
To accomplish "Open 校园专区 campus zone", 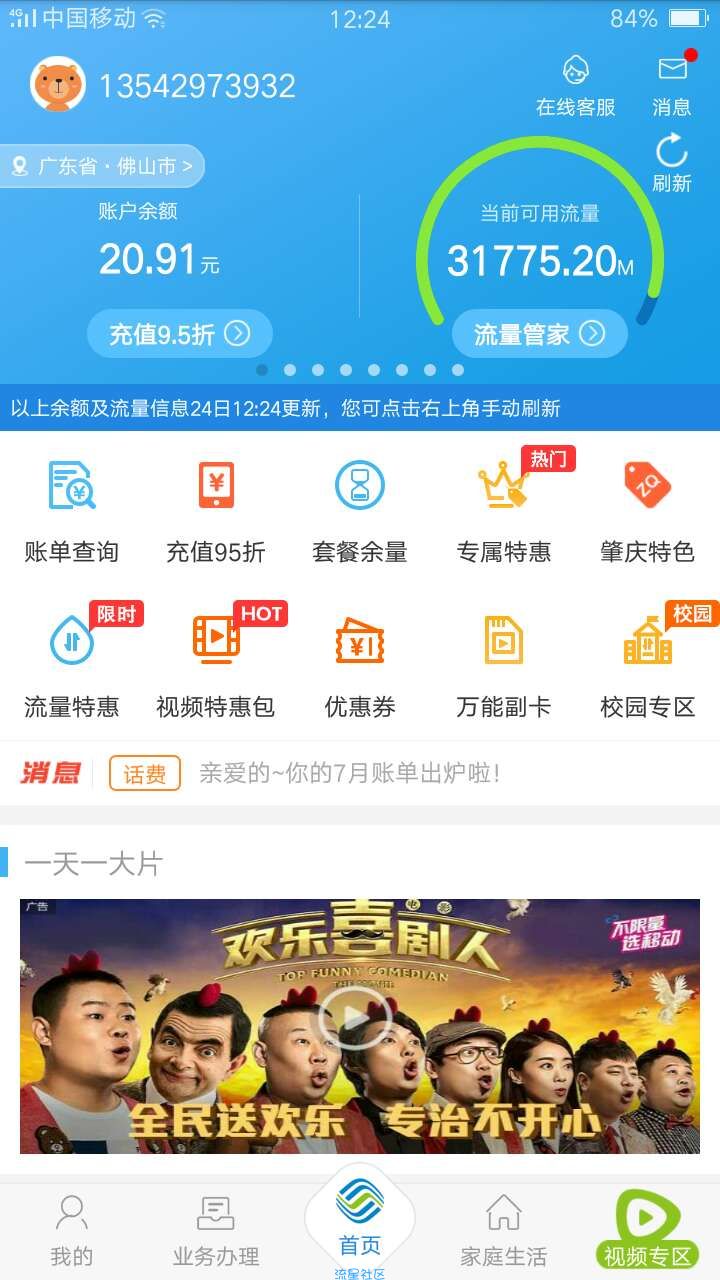I will [647, 665].
